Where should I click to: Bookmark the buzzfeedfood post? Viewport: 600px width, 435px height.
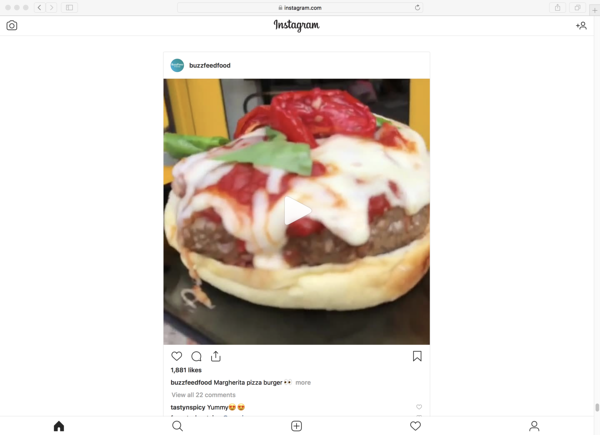click(417, 356)
